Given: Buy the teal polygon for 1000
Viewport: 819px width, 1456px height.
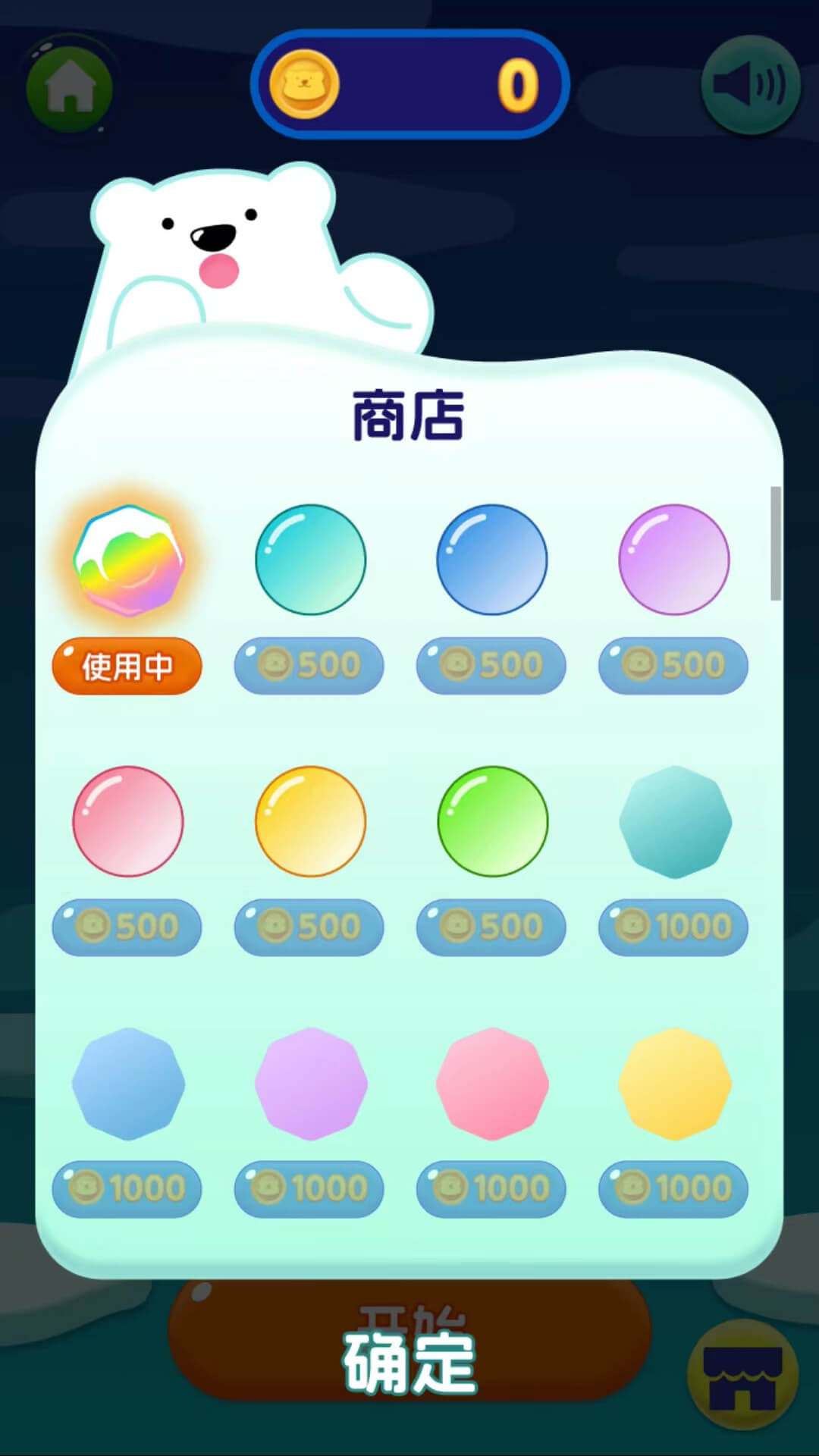Looking at the screenshot, I should tap(673, 927).
